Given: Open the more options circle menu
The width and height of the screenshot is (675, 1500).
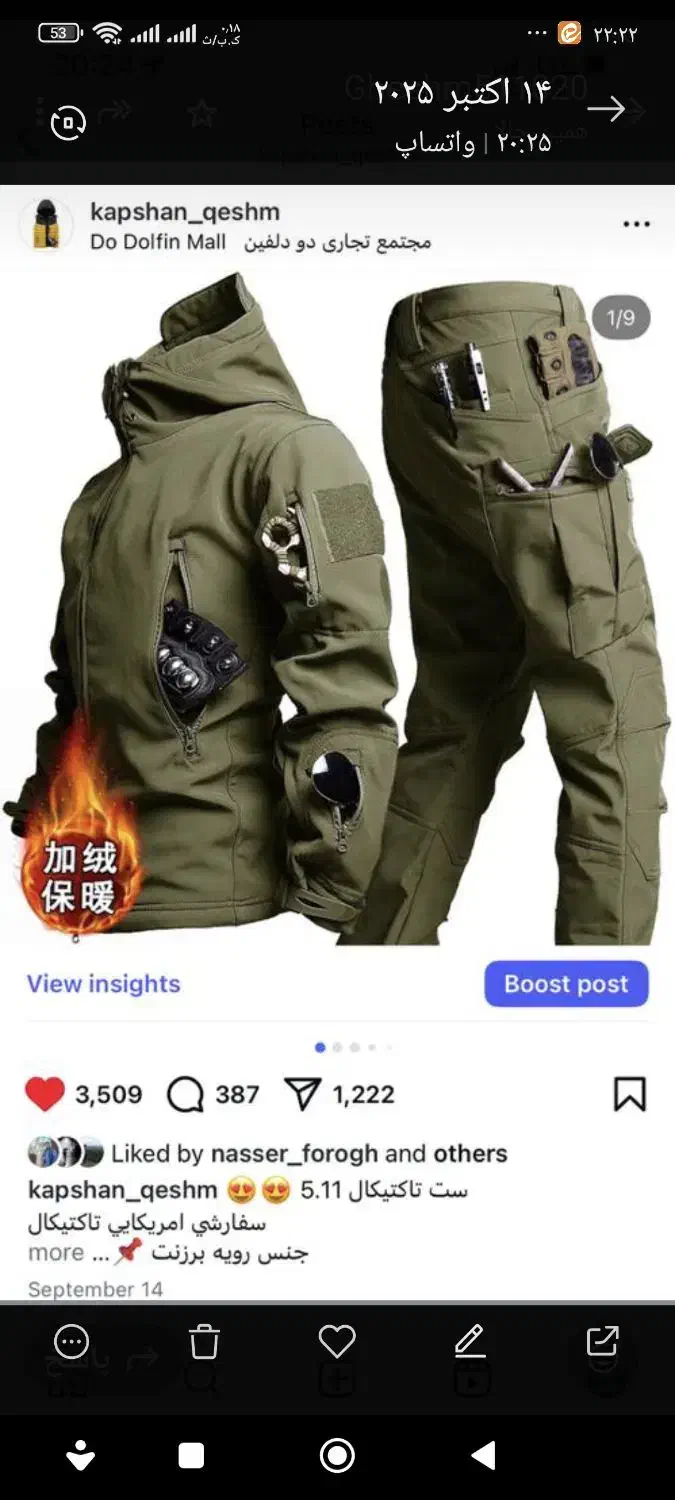Looking at the screenshot, I should click(x=72, y=1342).
